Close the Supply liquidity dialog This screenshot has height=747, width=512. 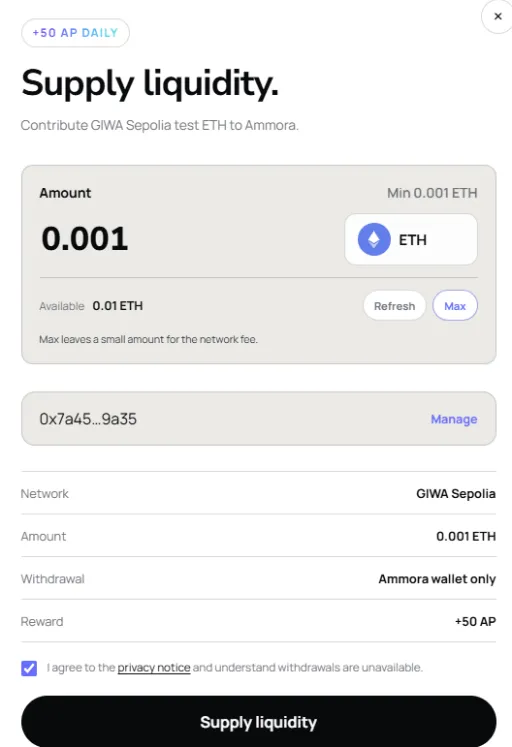point(498,17)
